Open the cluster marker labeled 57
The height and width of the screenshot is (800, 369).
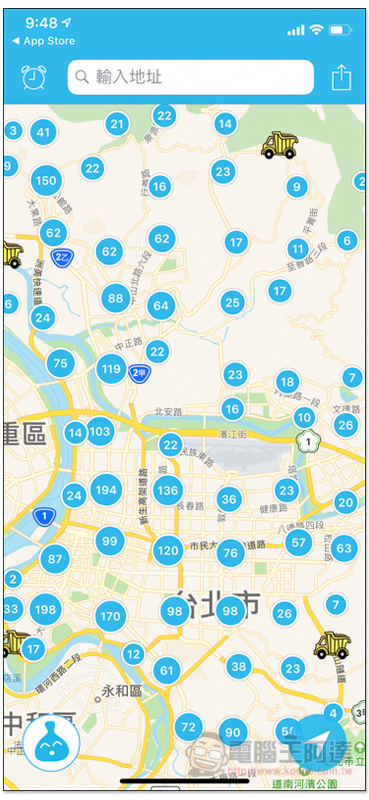click(x=299, y=542)
